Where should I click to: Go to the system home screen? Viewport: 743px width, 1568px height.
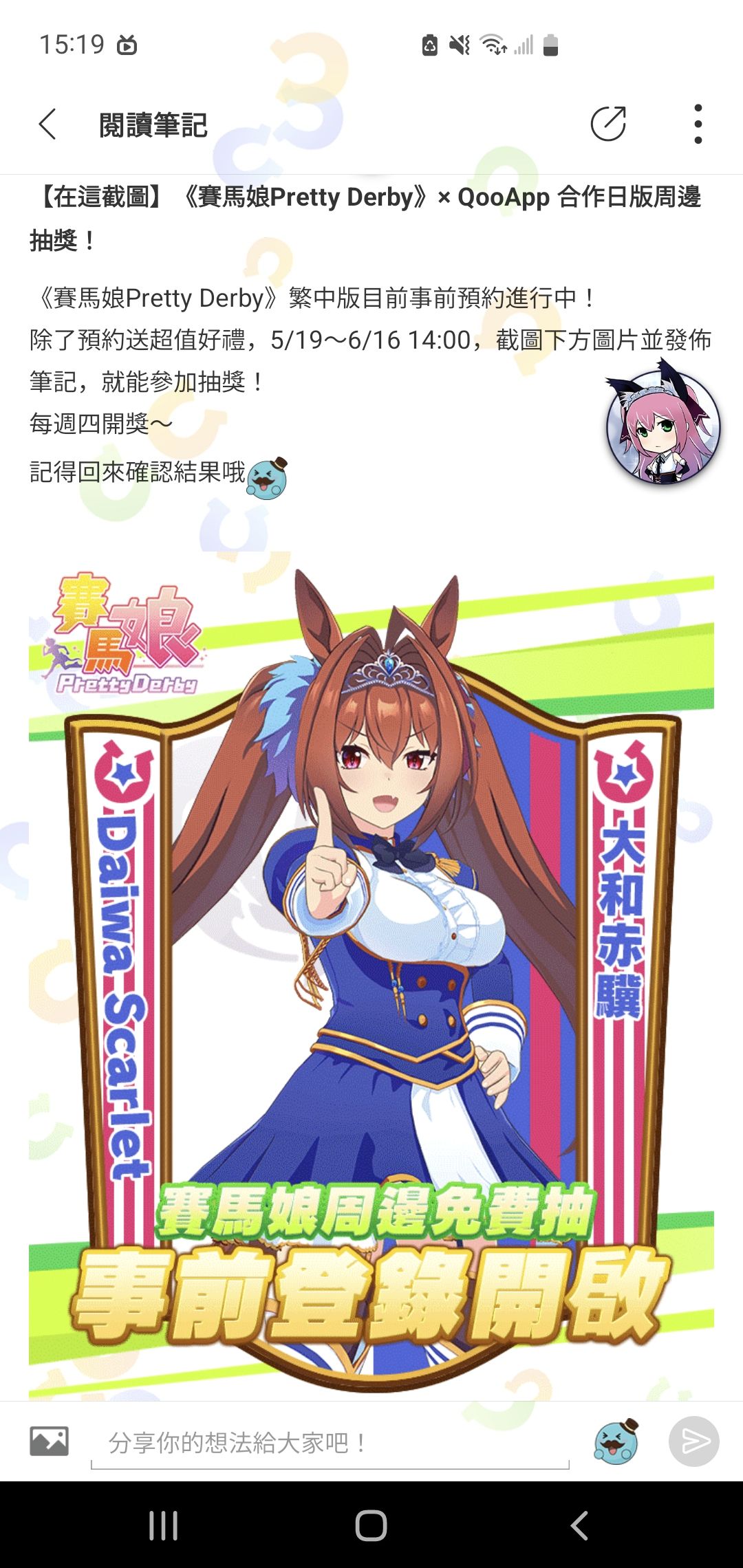tap(371, 1526)
